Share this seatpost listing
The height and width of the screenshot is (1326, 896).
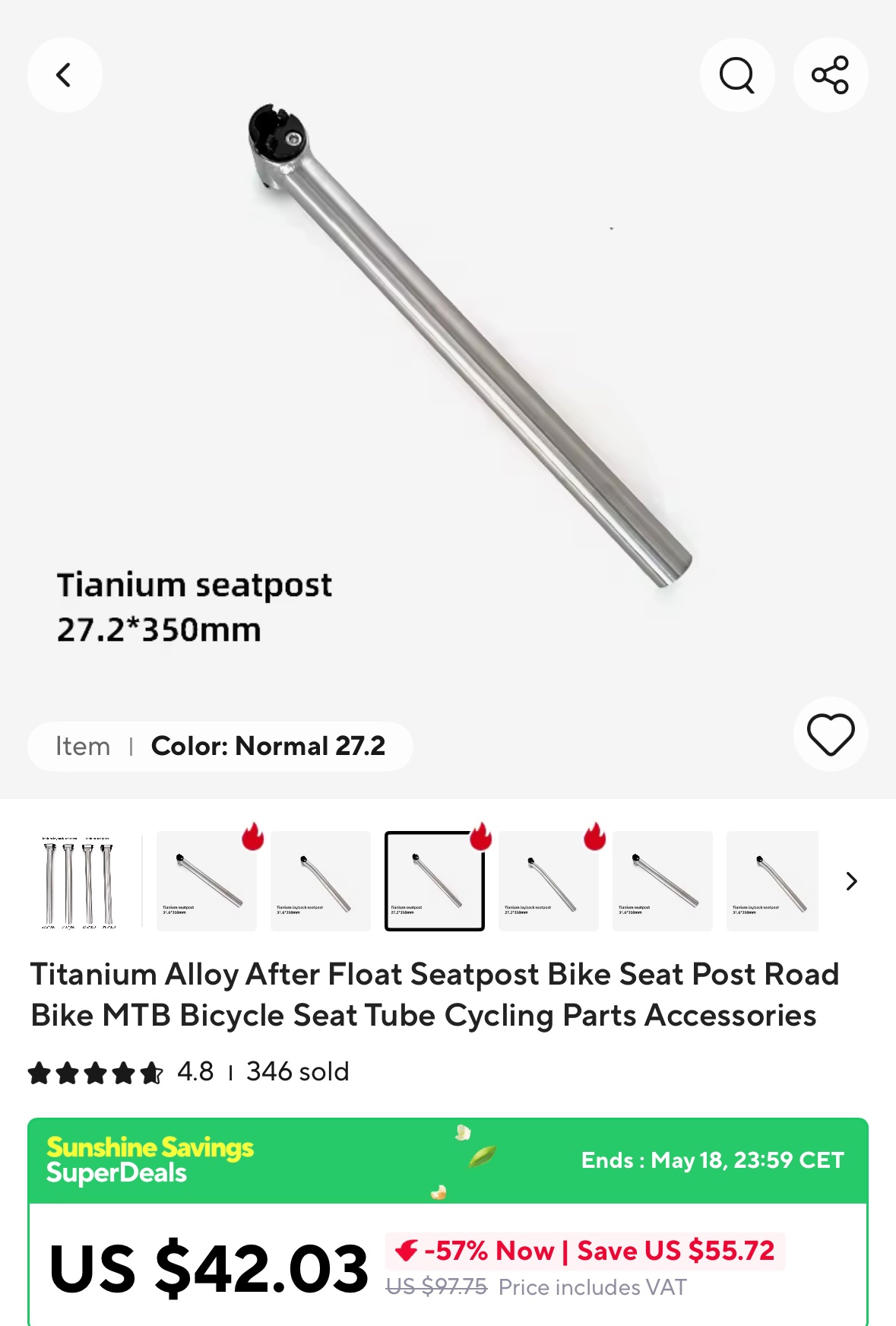(x=830, y=75)
